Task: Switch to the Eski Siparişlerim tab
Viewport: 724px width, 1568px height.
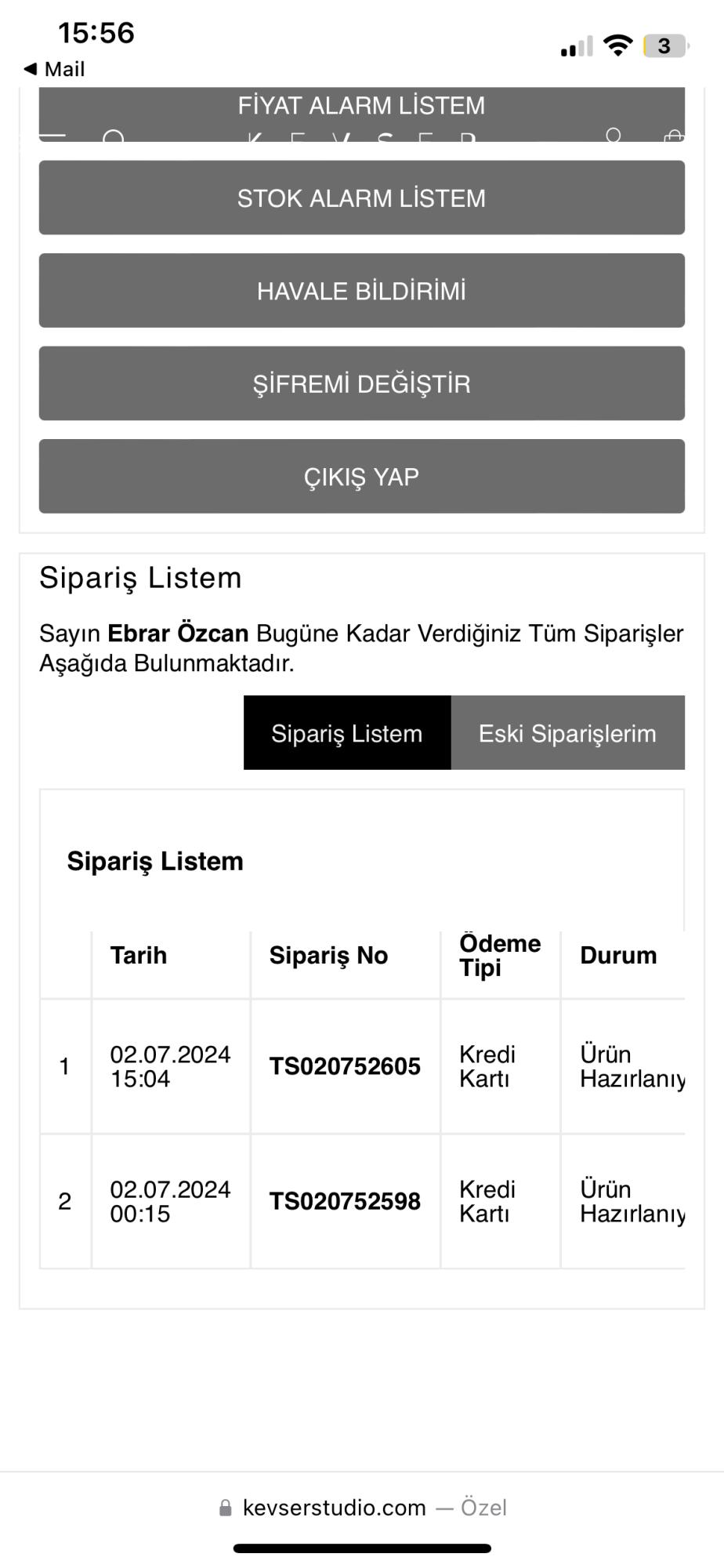Action: (x=567, y=733)
